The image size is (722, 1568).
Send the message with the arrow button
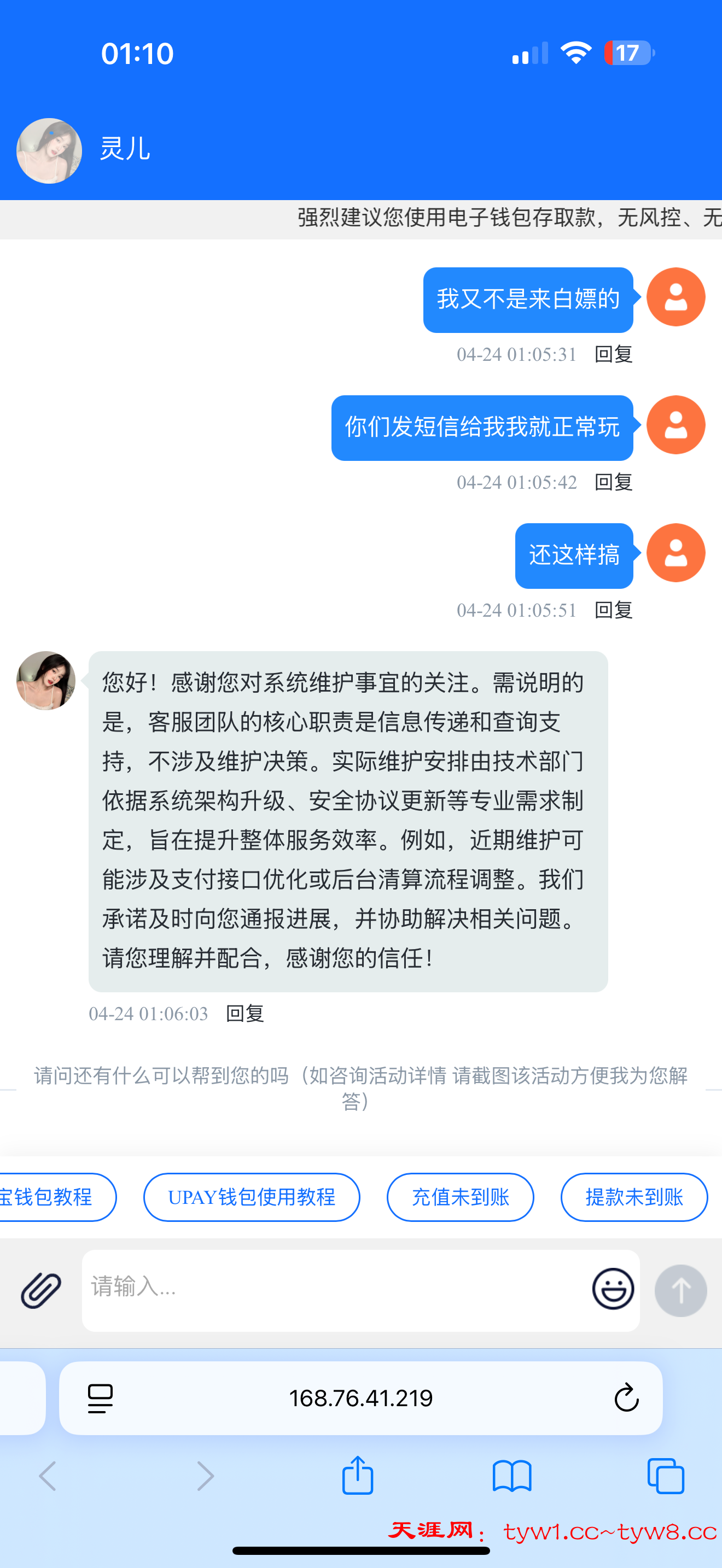pyautogui.click(x=680, y=1290)
